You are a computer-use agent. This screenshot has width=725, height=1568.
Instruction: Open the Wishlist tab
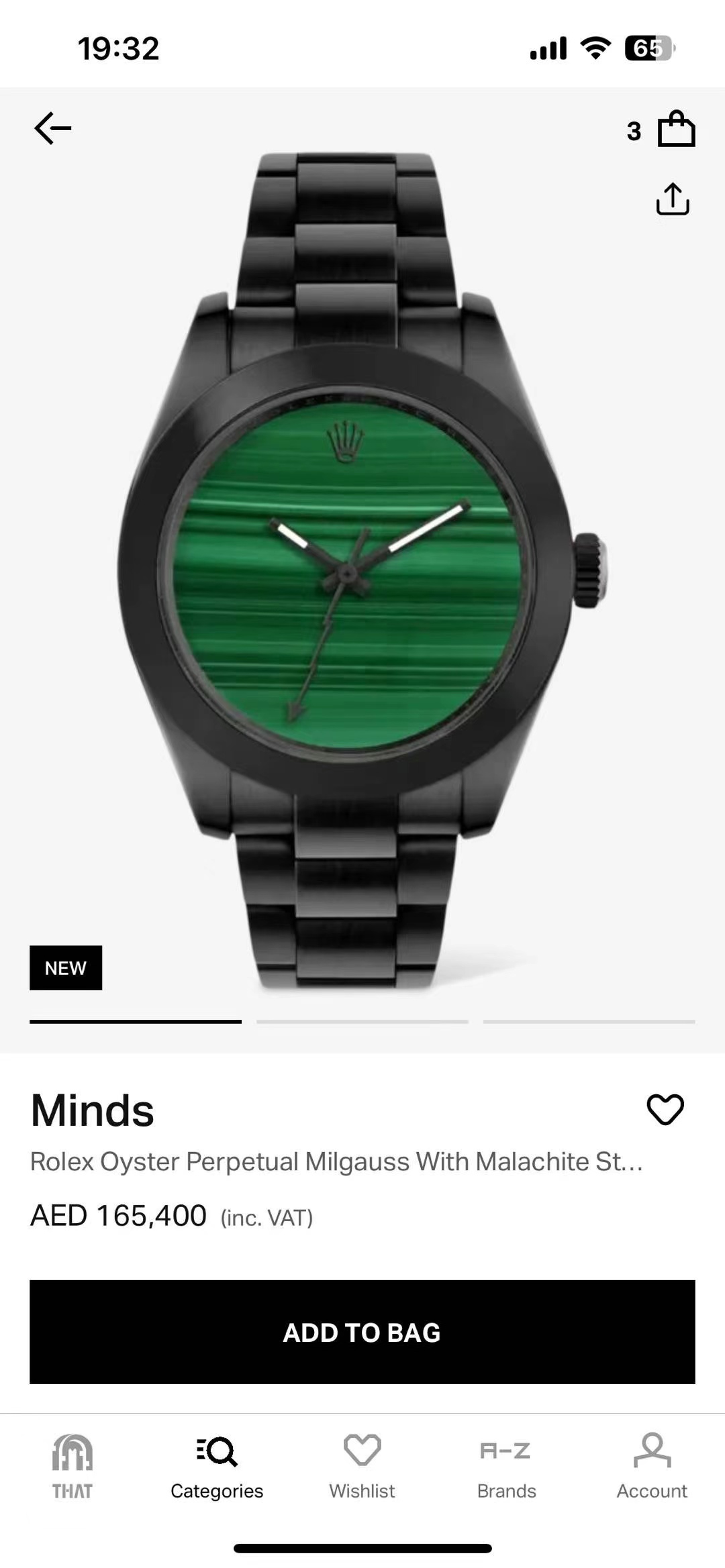click(362, 1467)
